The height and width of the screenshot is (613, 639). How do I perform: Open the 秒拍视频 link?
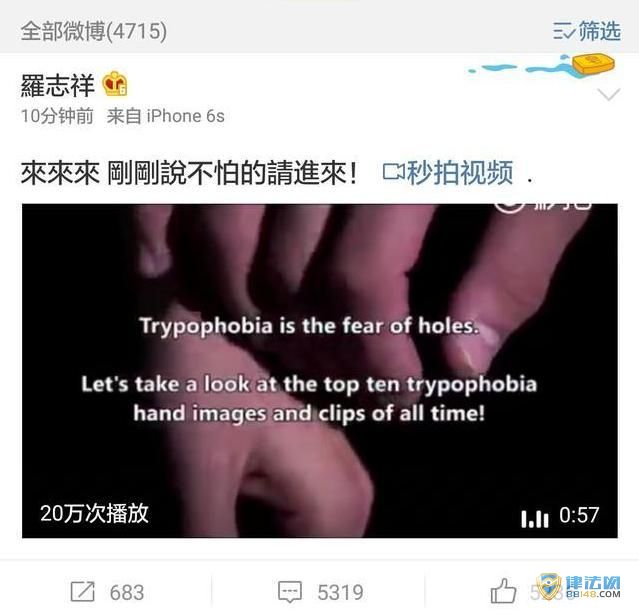449,173
